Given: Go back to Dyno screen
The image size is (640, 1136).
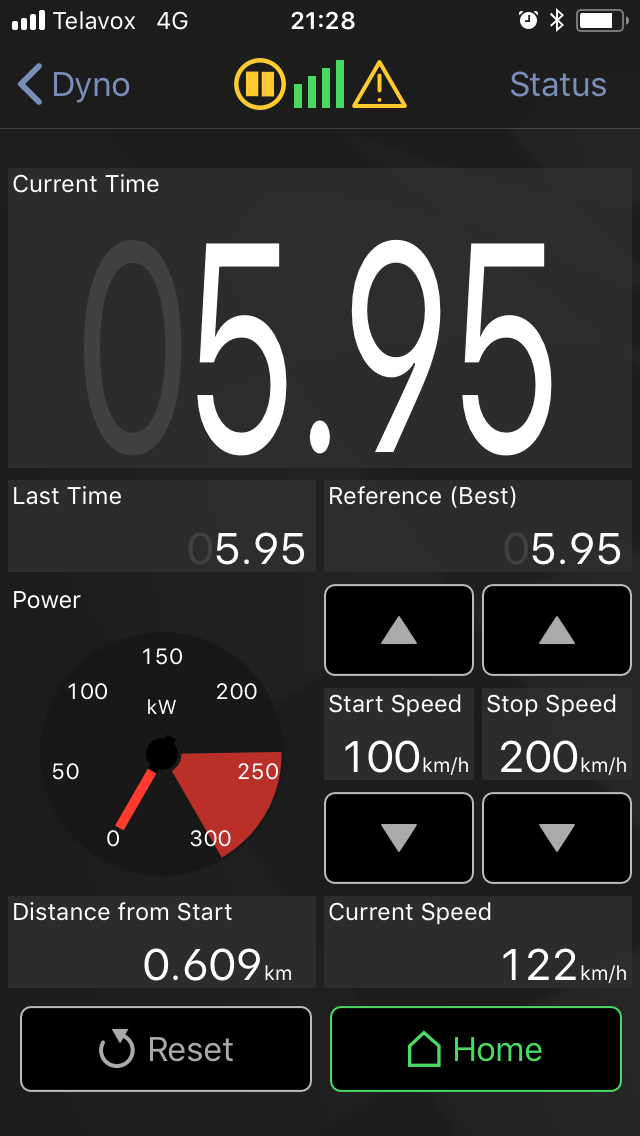Looking at the screenshot, I should pyautogui.click(x=73, y=85).
